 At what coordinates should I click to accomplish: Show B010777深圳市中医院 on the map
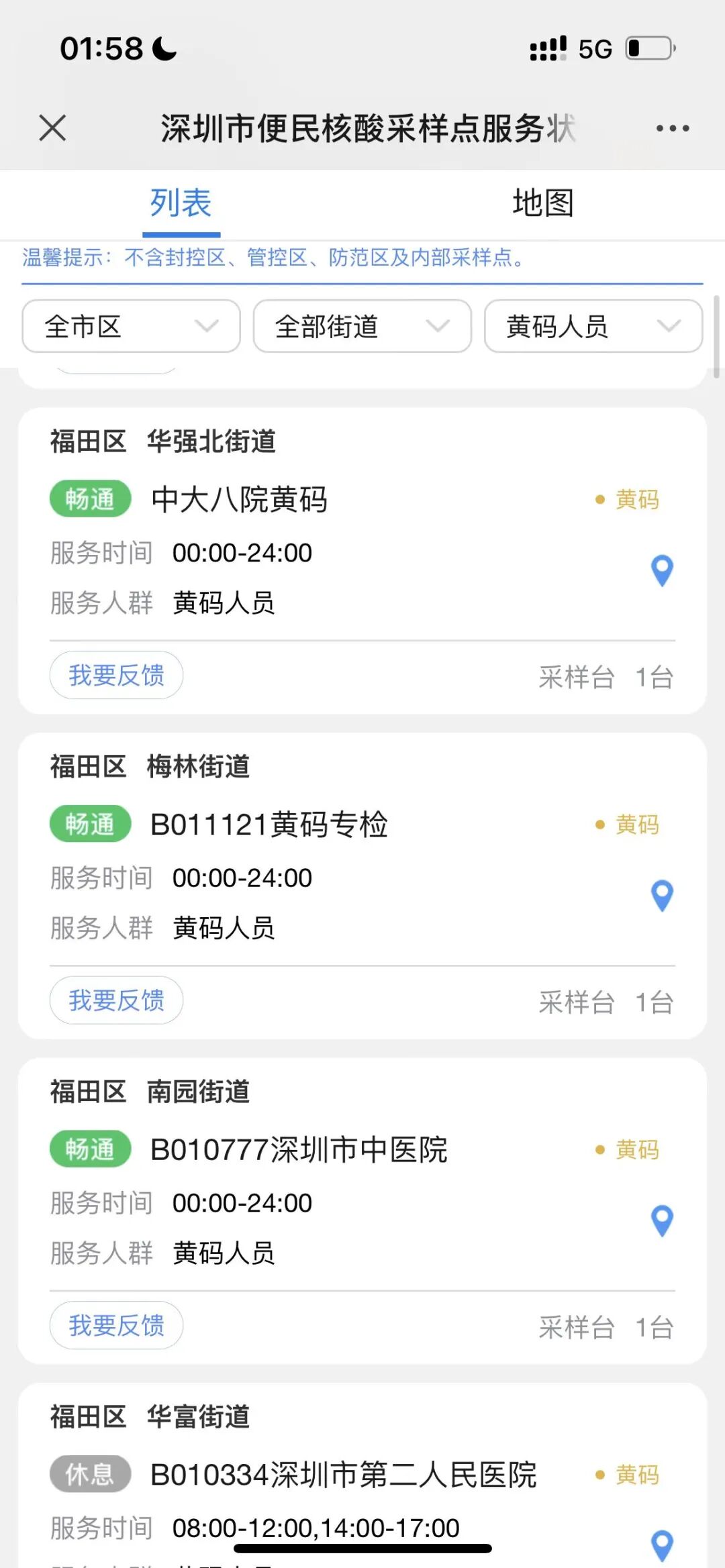(x=662, y=1221)
